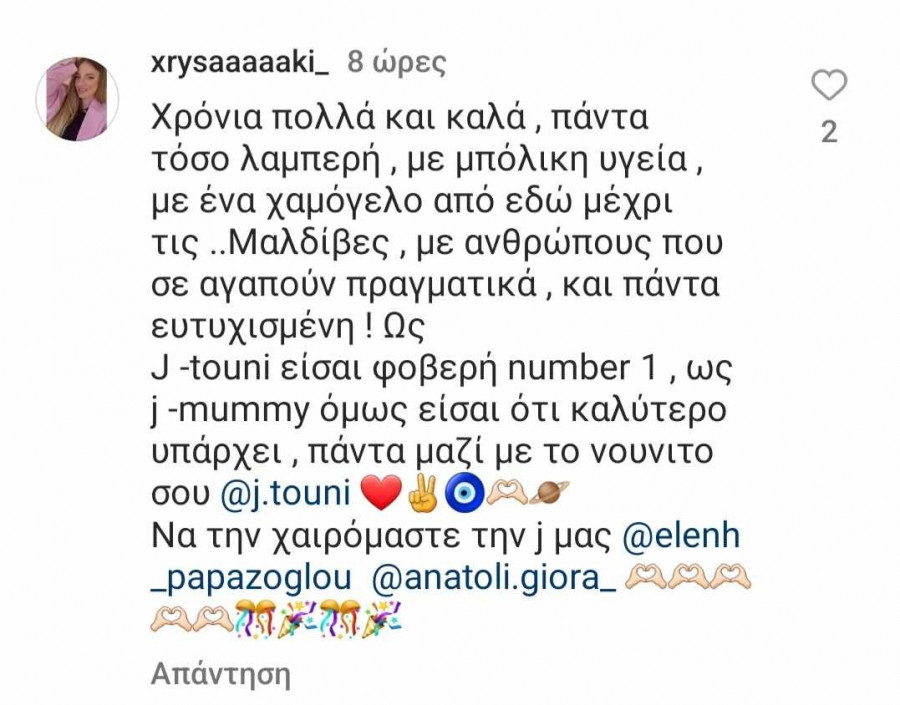Open the @elenh_papazoglou mention
900x705 pixels.
[x=681, y=537]
